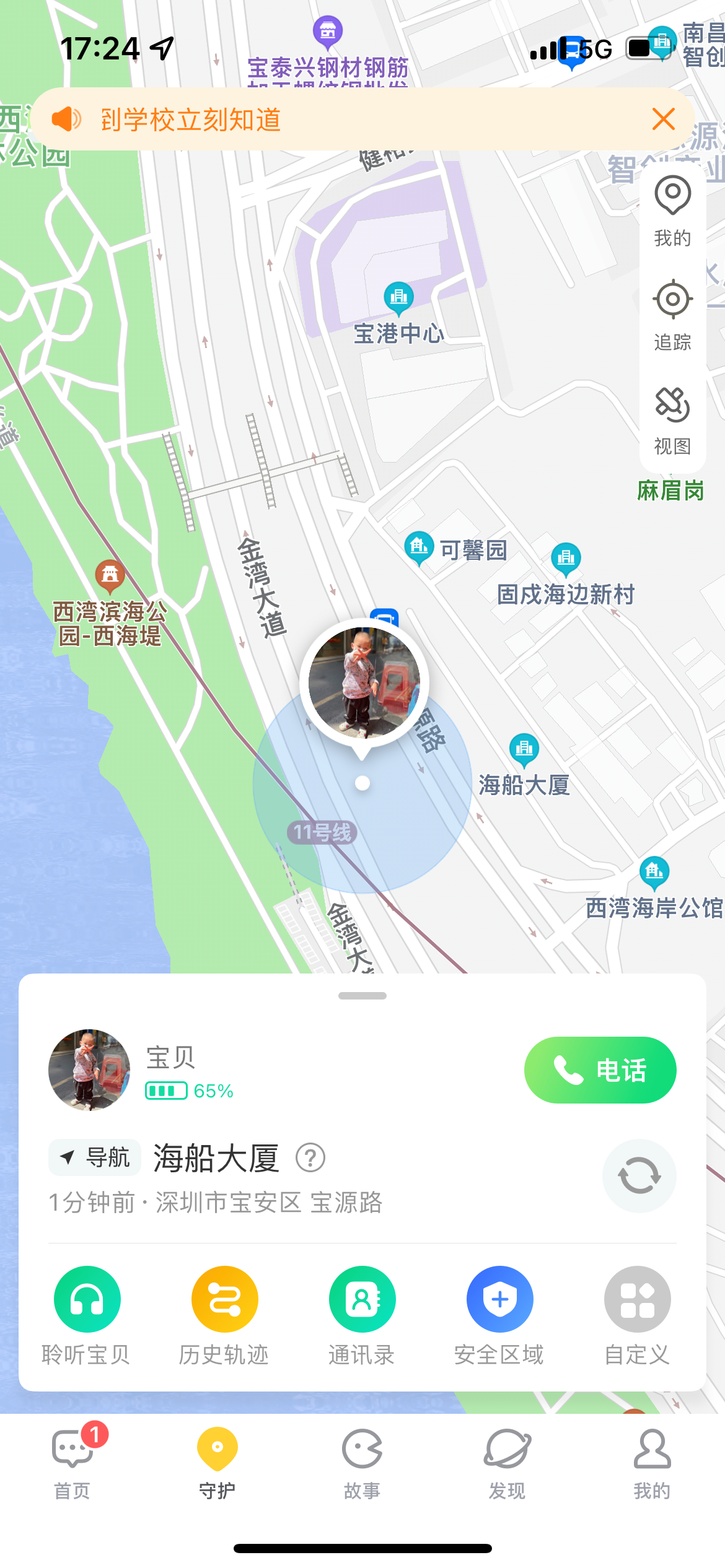Image resolution: width=725 pixels, height=1568 pixels.
Task: Tap the child's avatar marker on map
Action: click(364, 682)
